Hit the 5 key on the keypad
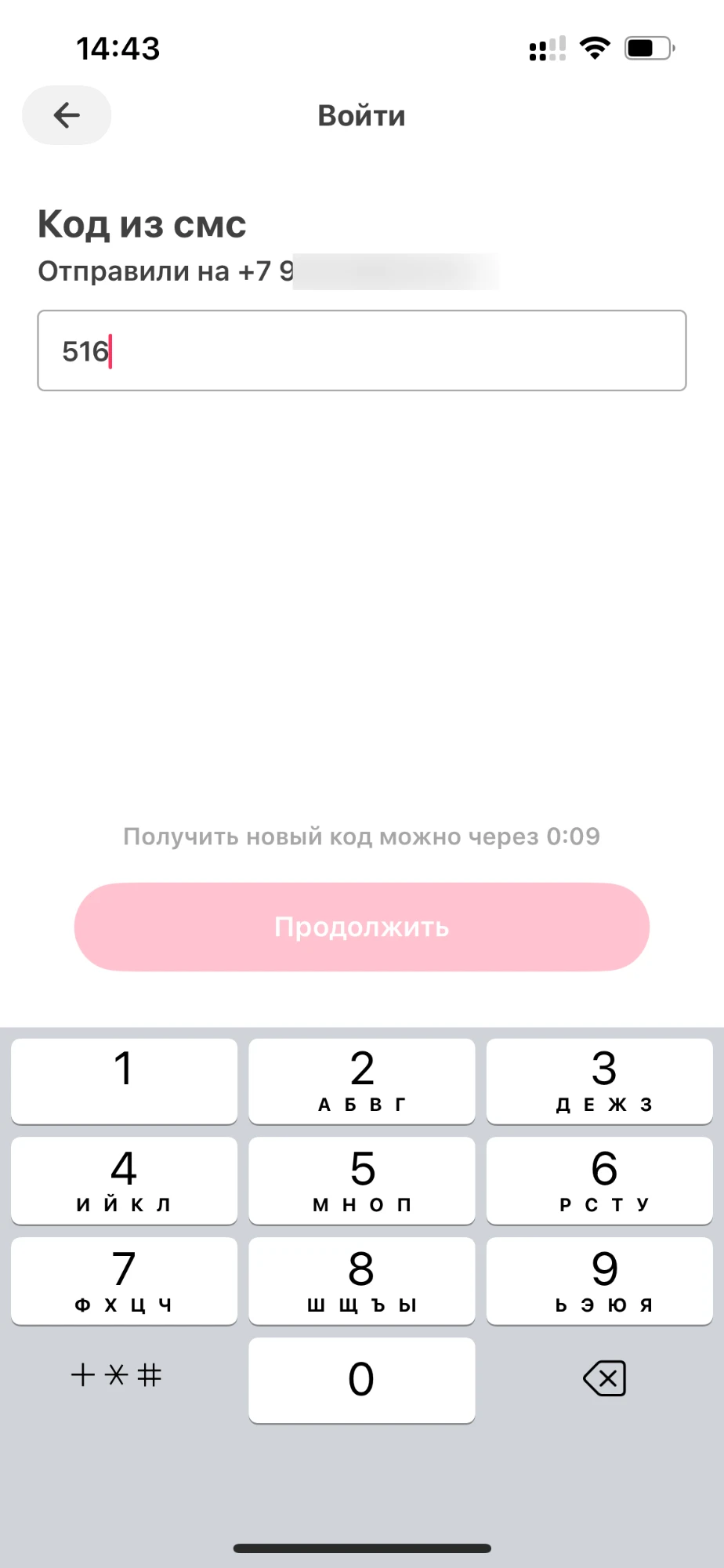The height and width of the screenshot is (1568, 724). click(361, 1180)
